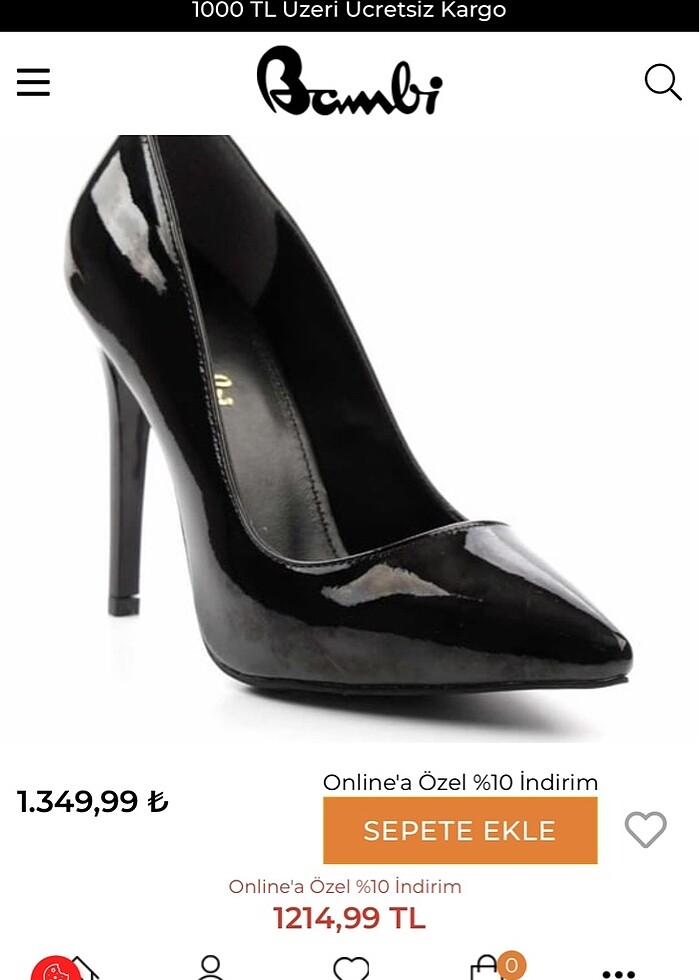The width and height of the screenshot is (700, 980).
Task: Open the account profile tab
Action: 210,968
